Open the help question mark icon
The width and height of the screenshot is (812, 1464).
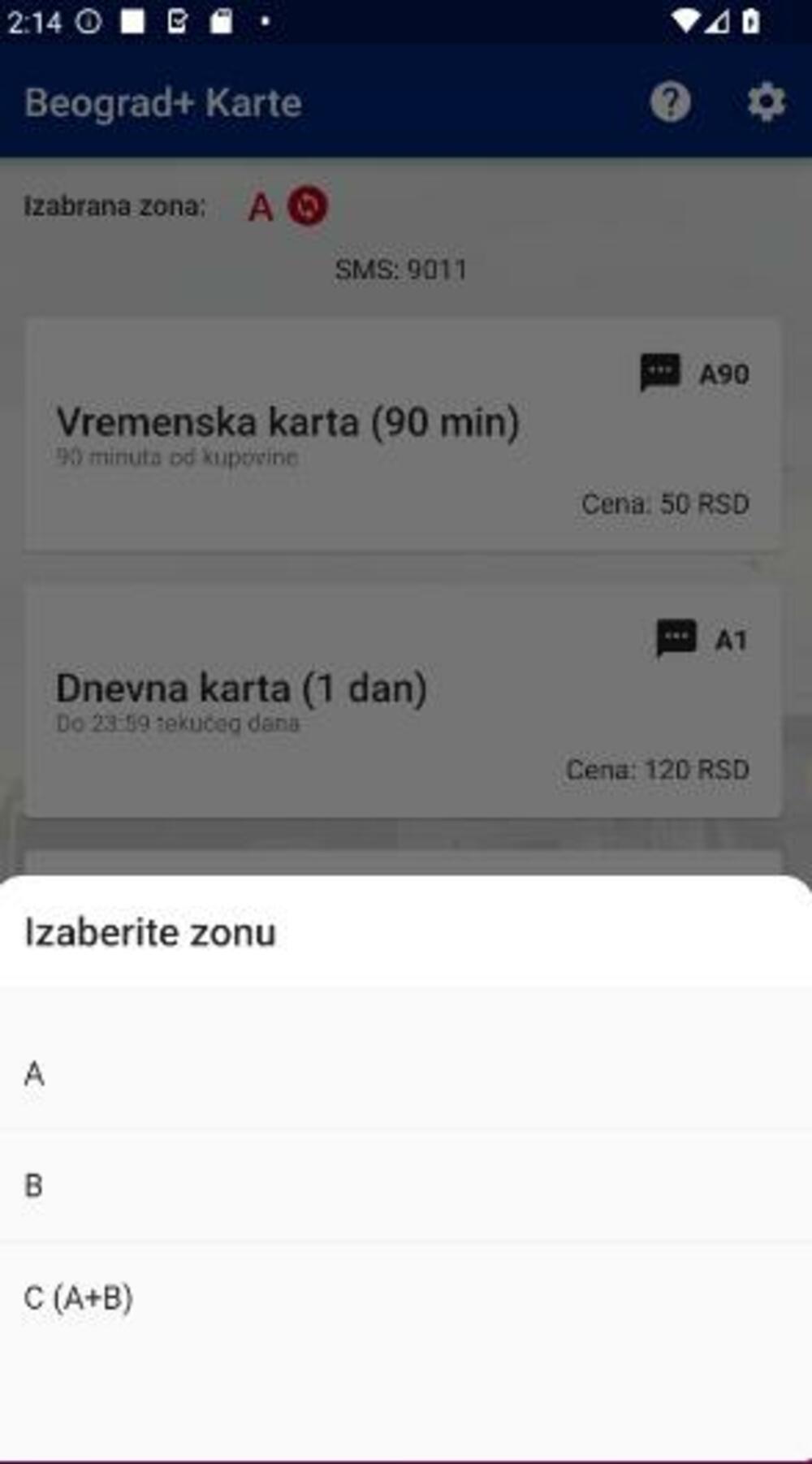[x=670, y=102]
